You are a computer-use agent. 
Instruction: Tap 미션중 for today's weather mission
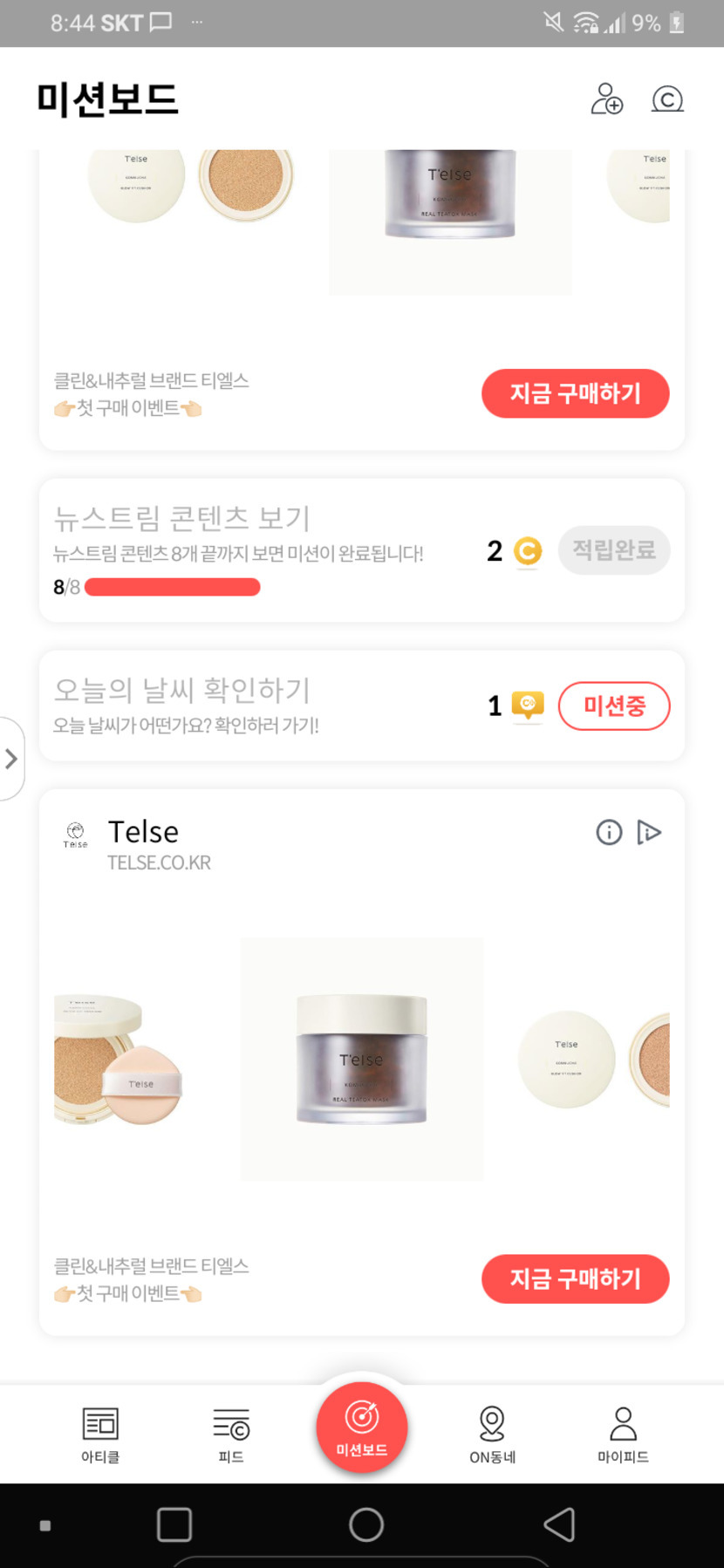pyautogui.click(x=613, y=706)
